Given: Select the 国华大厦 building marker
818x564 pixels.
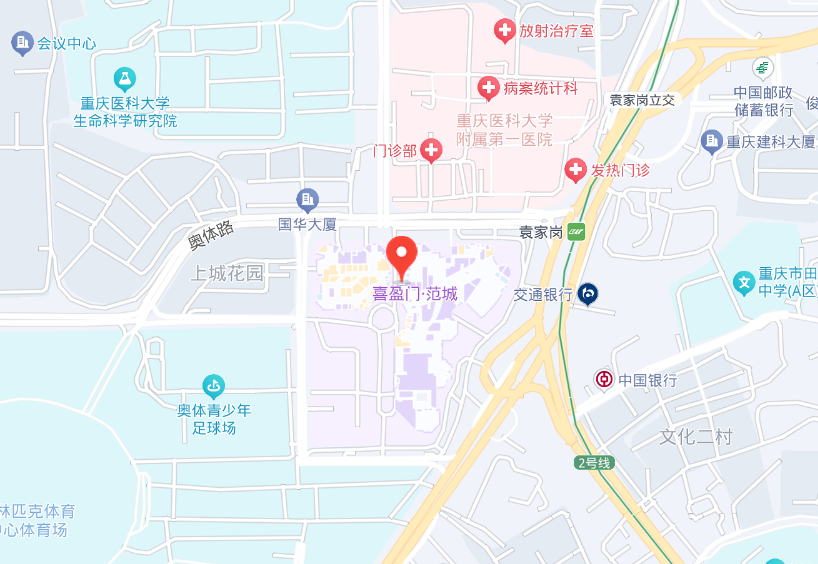Looking at the screenshot, I should [307, 199].
